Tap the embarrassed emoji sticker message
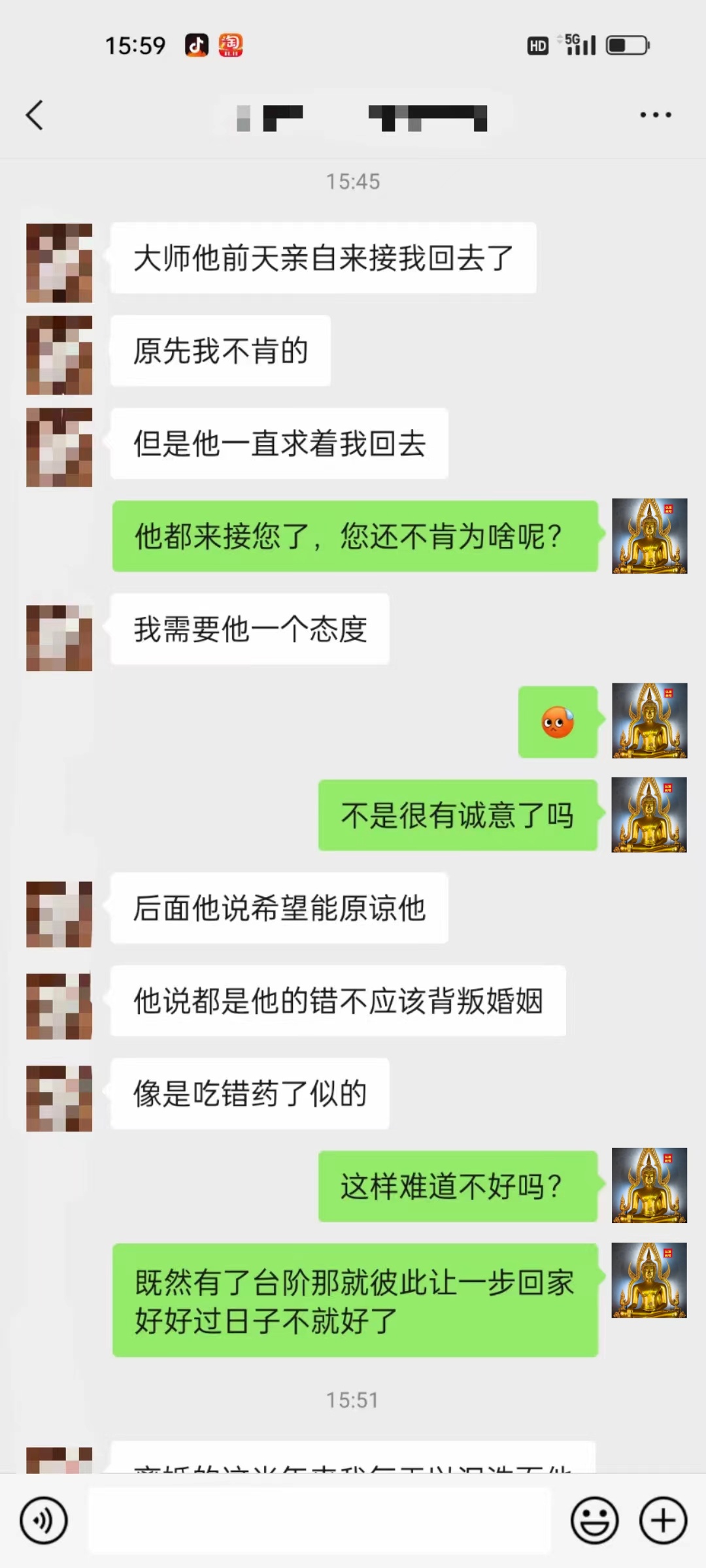This screenshot has width=706, height=1568. 558,722
